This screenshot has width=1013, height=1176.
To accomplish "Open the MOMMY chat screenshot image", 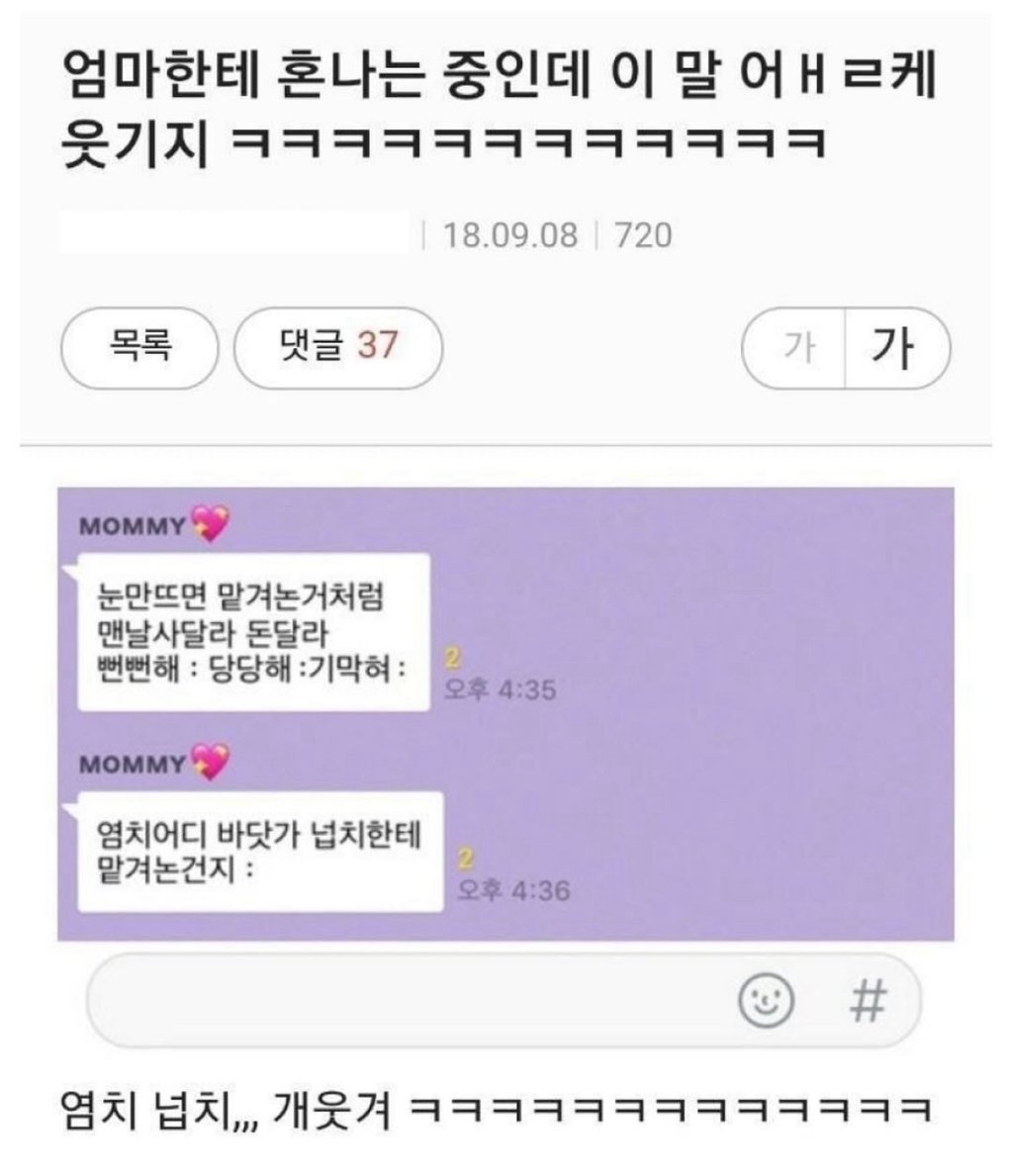I will tap(506, 712).
